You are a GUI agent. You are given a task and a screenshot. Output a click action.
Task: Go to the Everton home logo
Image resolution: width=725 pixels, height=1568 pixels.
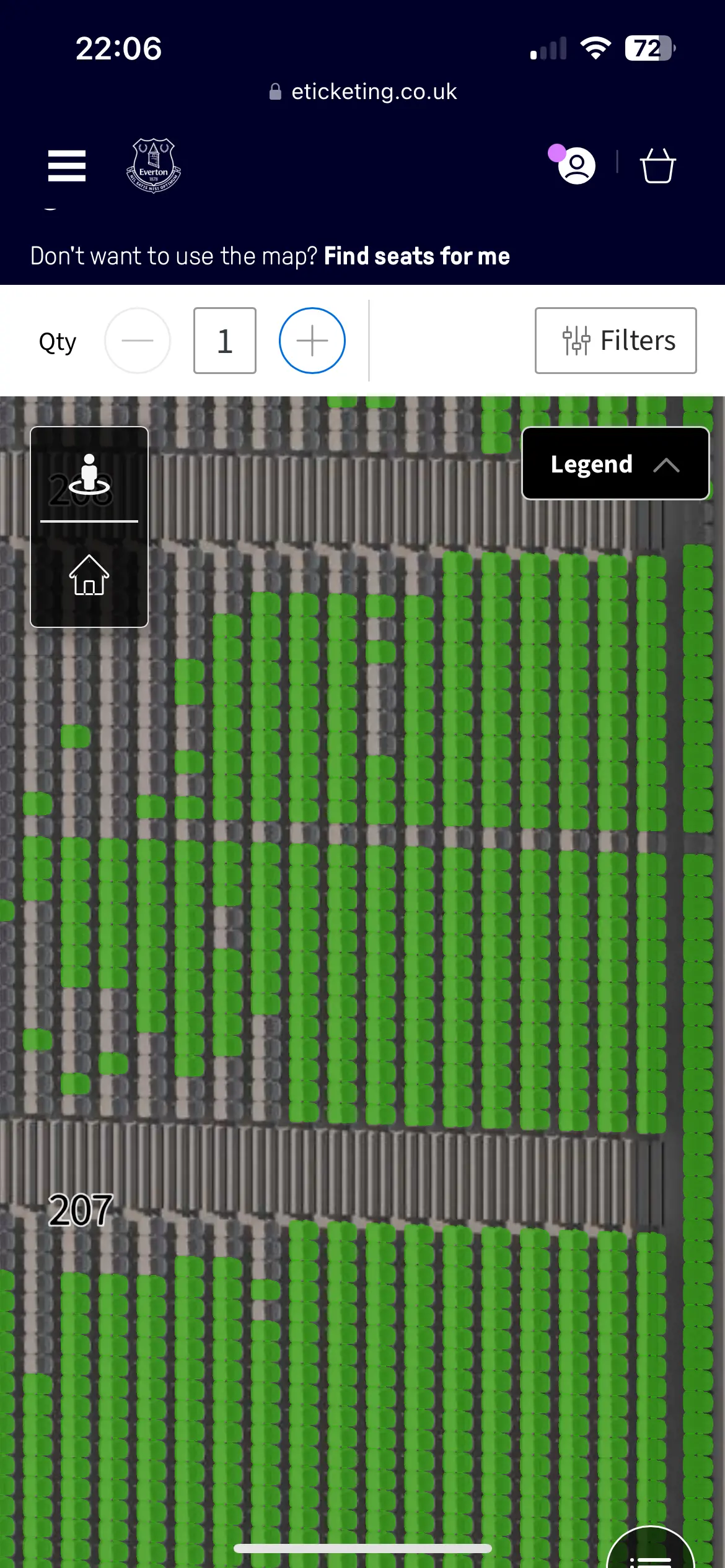pyautogui.click(x=153, y=166)
